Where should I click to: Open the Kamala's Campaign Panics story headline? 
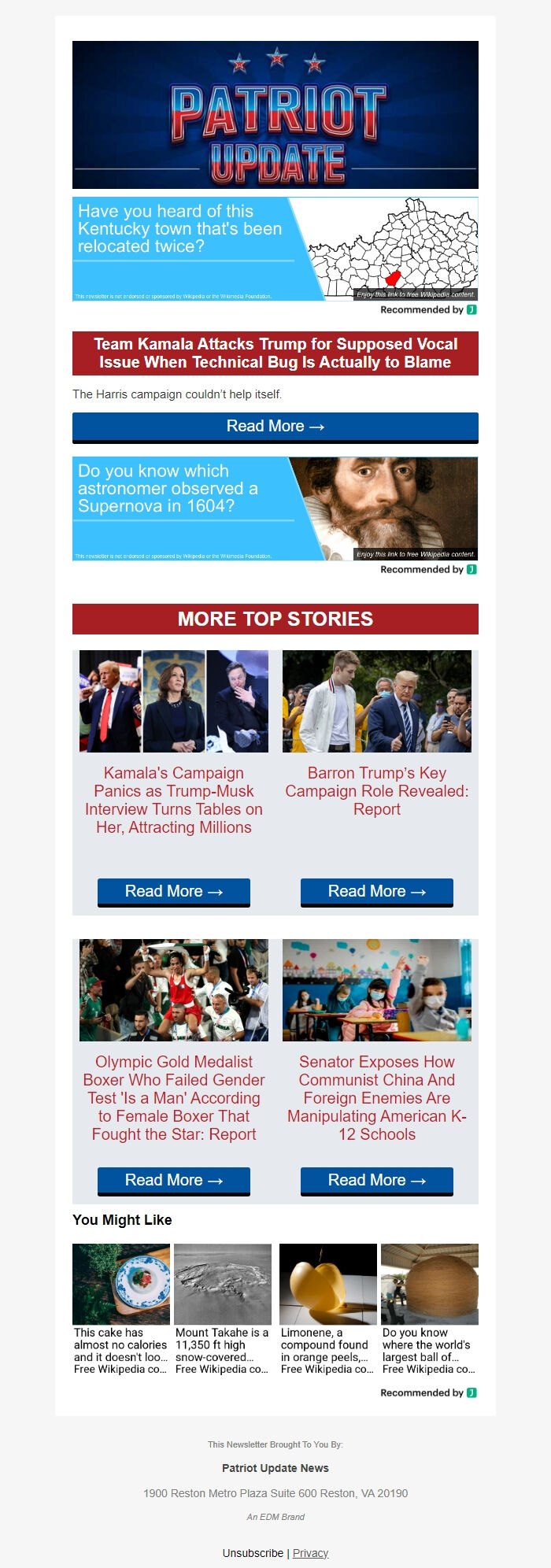[174, 800]
